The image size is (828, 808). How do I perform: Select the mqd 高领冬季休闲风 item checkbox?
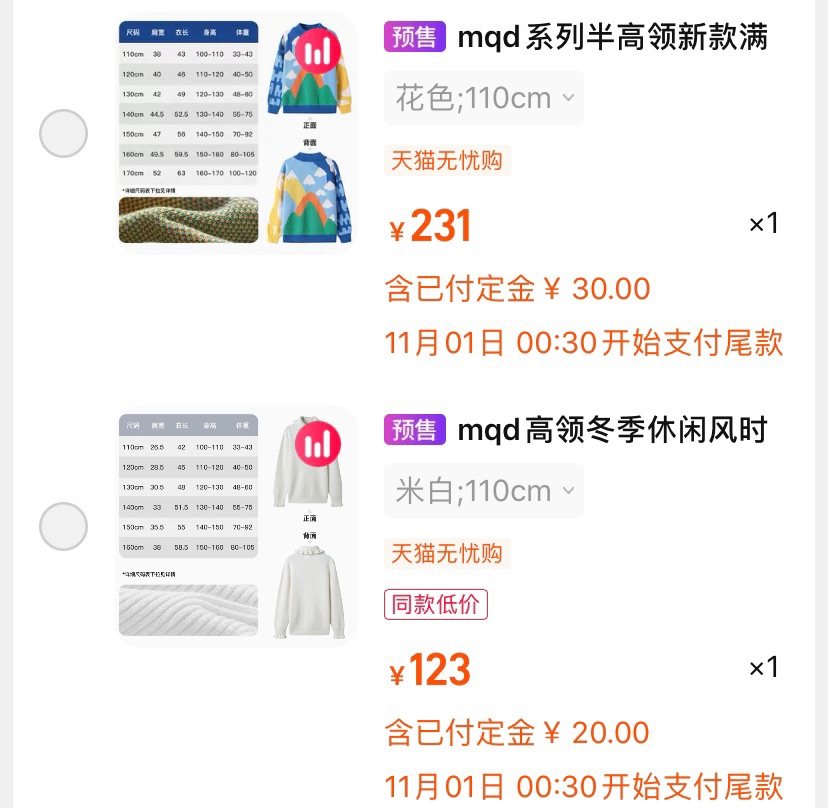(x=64, y=526)
